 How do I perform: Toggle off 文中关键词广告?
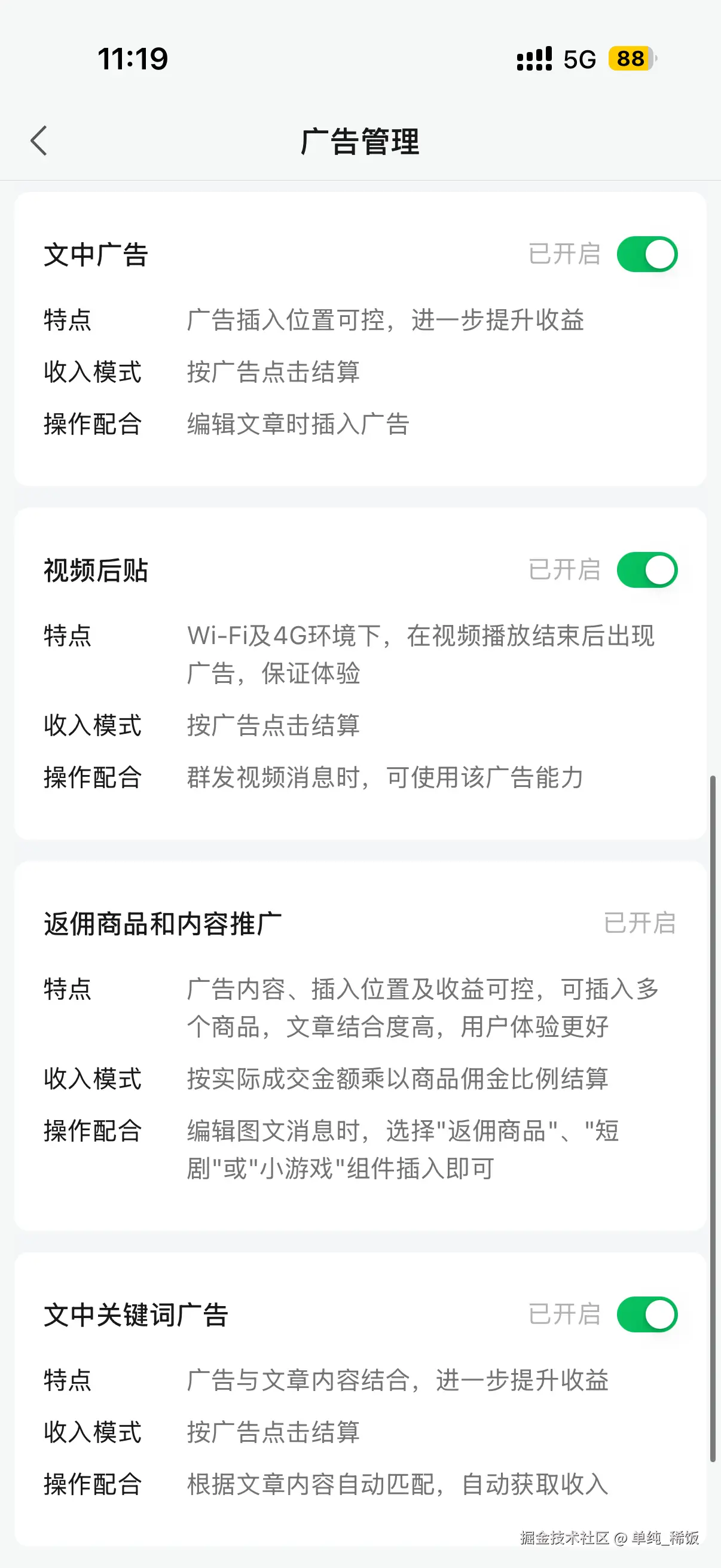pos(647,1314)
